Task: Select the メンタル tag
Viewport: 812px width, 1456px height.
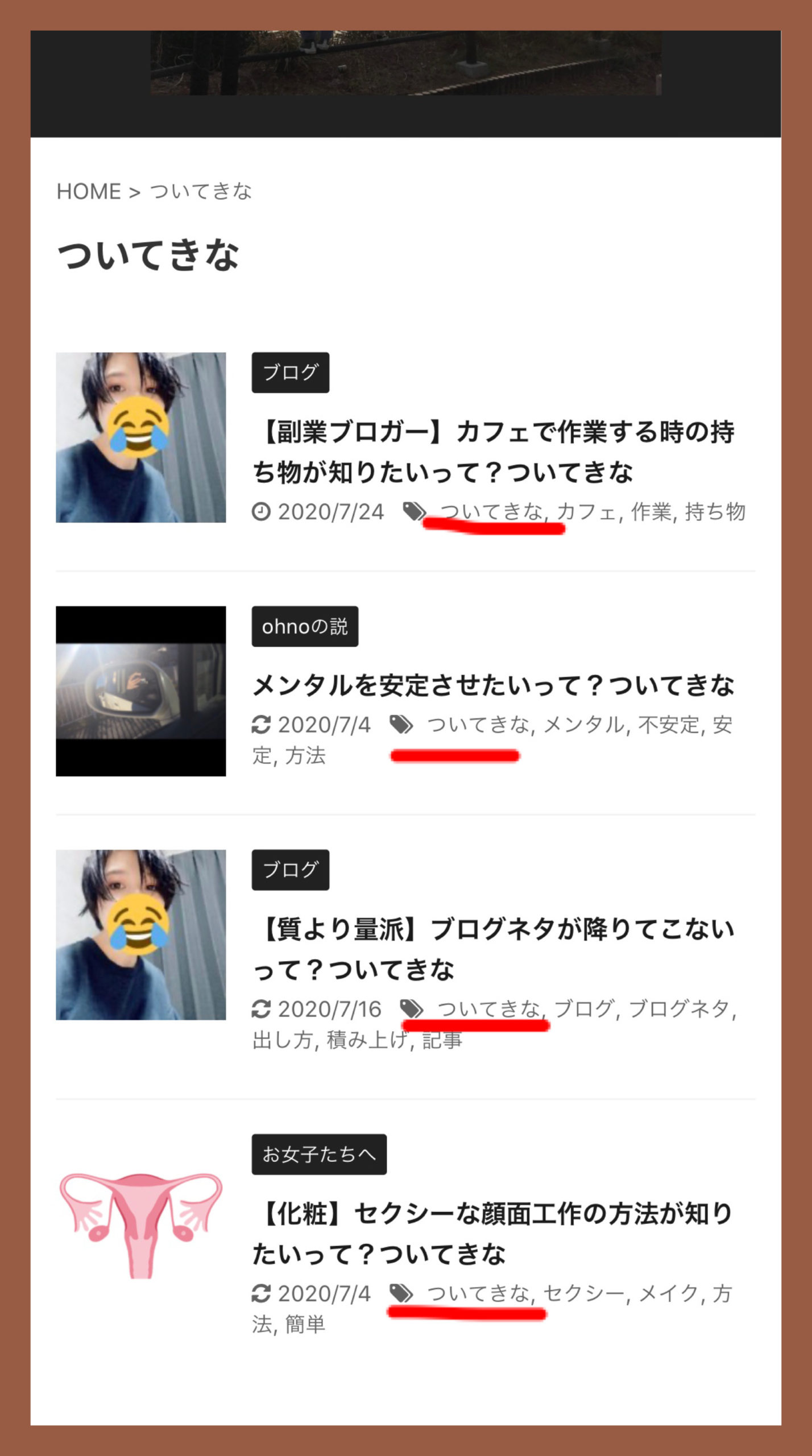Action: click(583, 725)
